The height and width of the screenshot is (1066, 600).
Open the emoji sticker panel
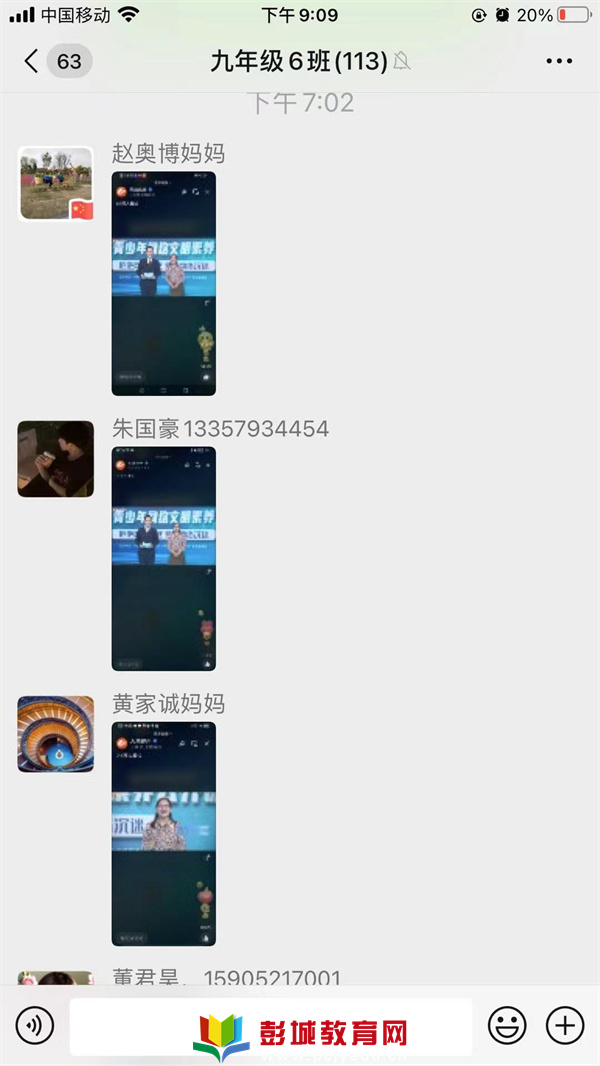(x=507, y=1026)
